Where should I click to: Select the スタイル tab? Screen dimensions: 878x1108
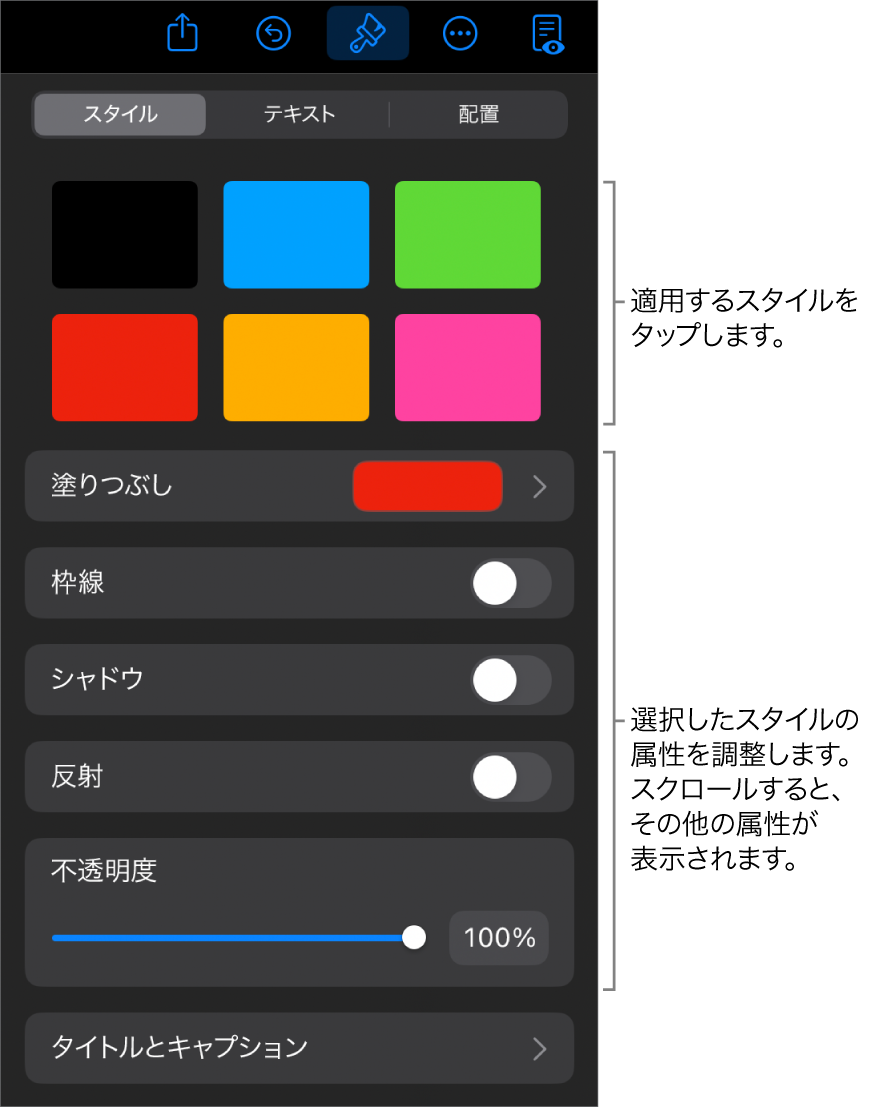pos(120,114)
